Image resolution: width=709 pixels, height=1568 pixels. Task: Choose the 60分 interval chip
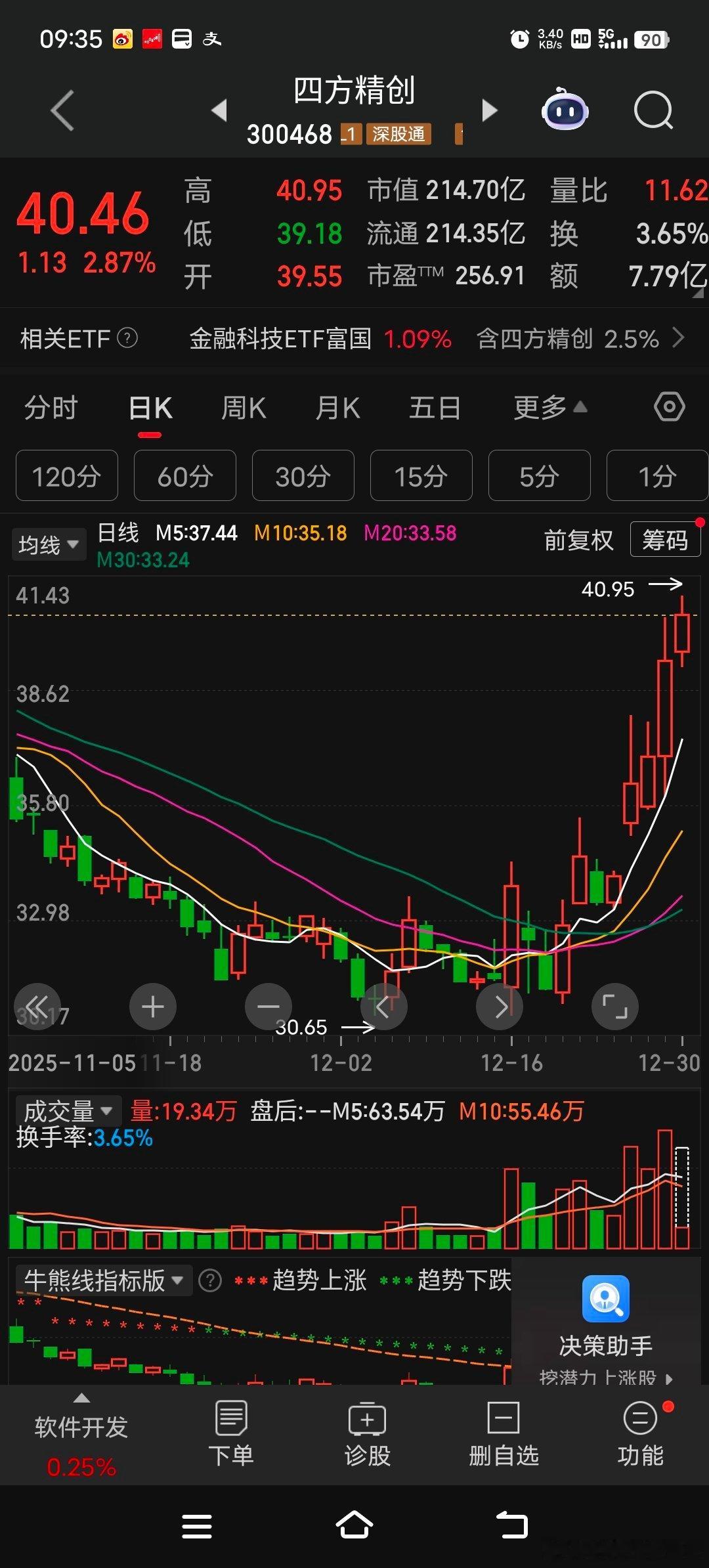pyautogui.click(x=185, y=476)
